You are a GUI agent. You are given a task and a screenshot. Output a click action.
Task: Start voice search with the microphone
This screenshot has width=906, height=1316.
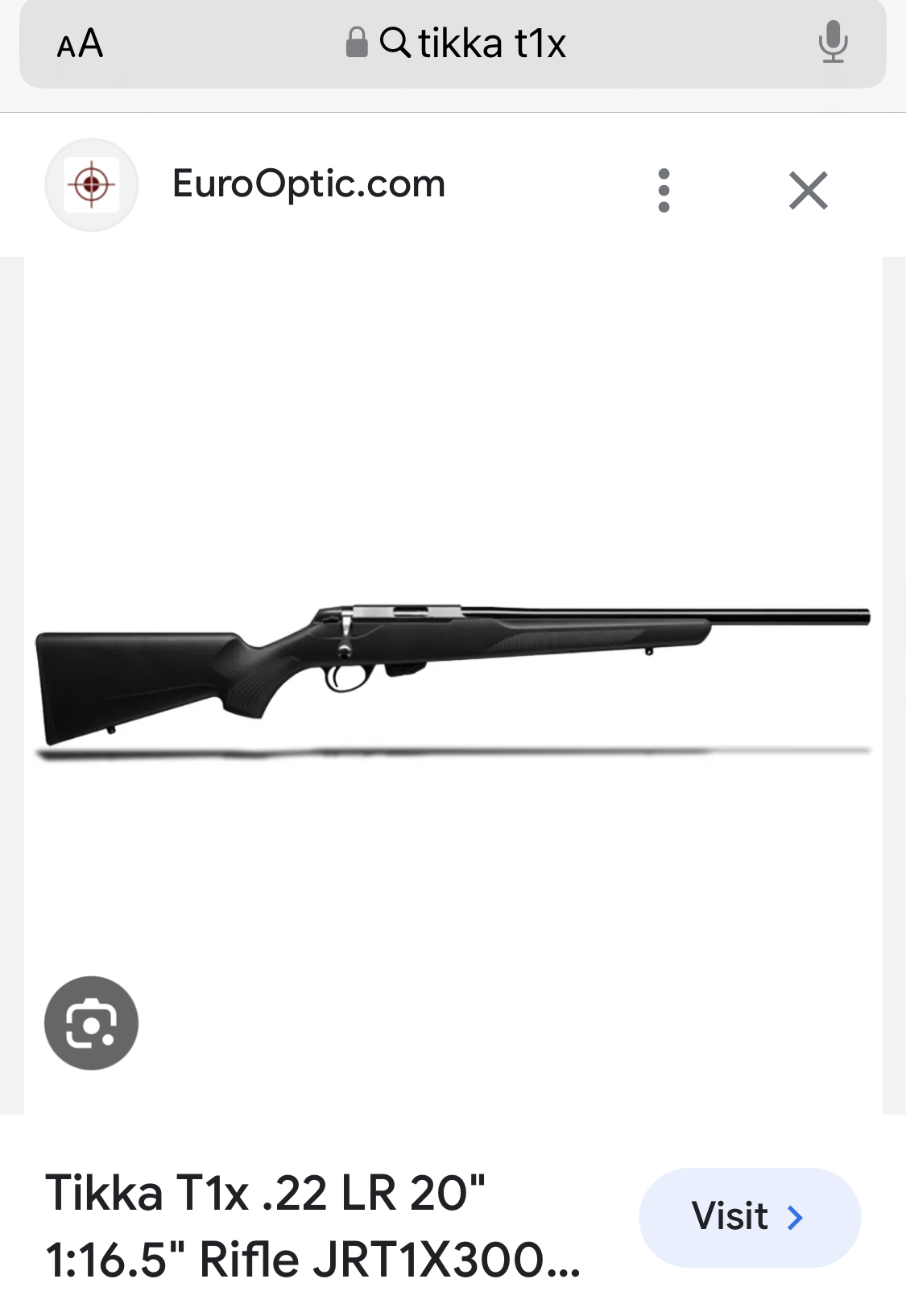833,42
